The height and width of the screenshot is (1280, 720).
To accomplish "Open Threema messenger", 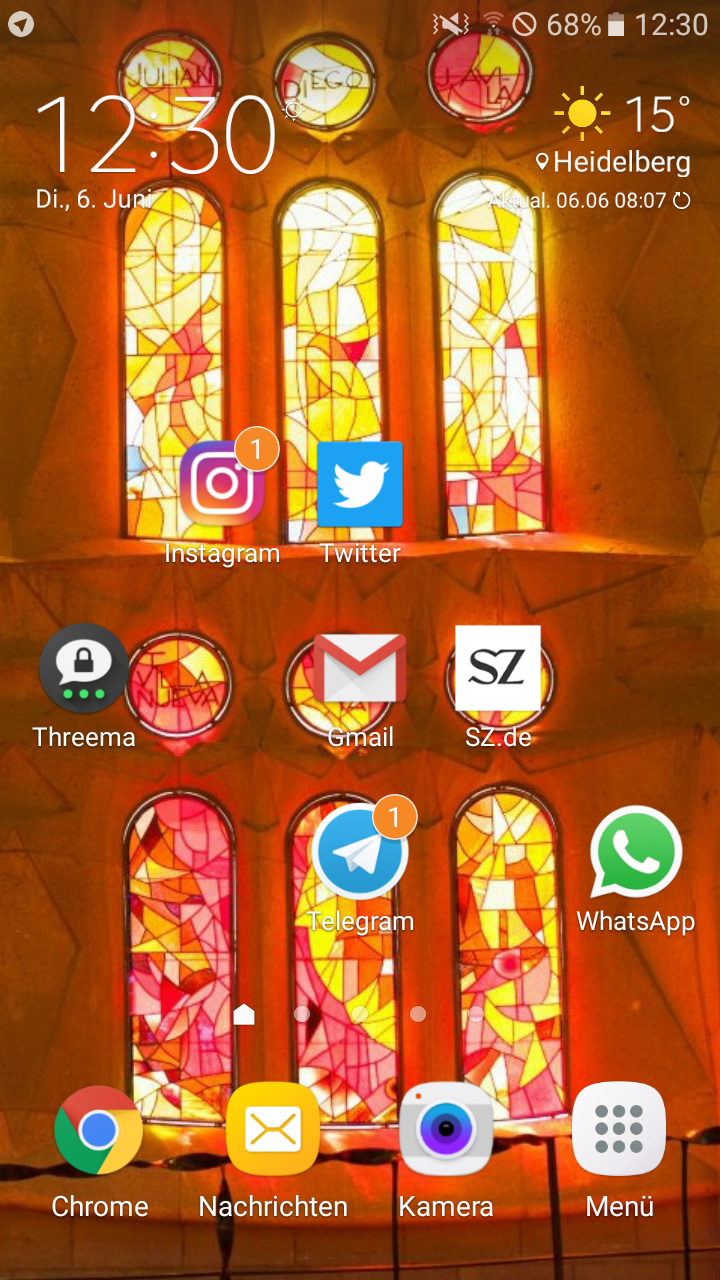I will 84,669.
